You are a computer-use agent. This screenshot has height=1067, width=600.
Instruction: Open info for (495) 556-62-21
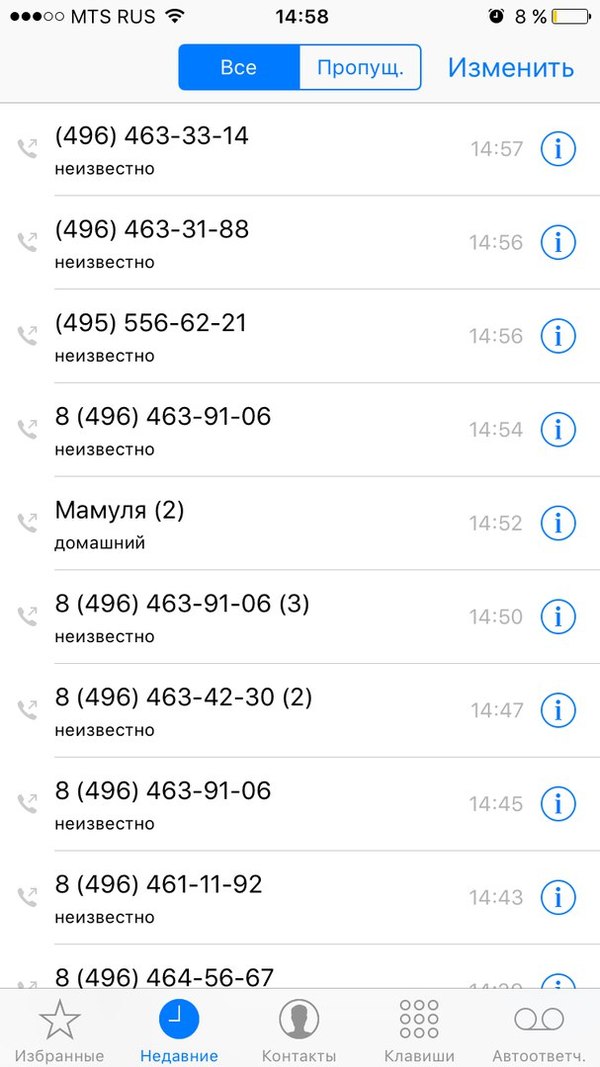558,336
